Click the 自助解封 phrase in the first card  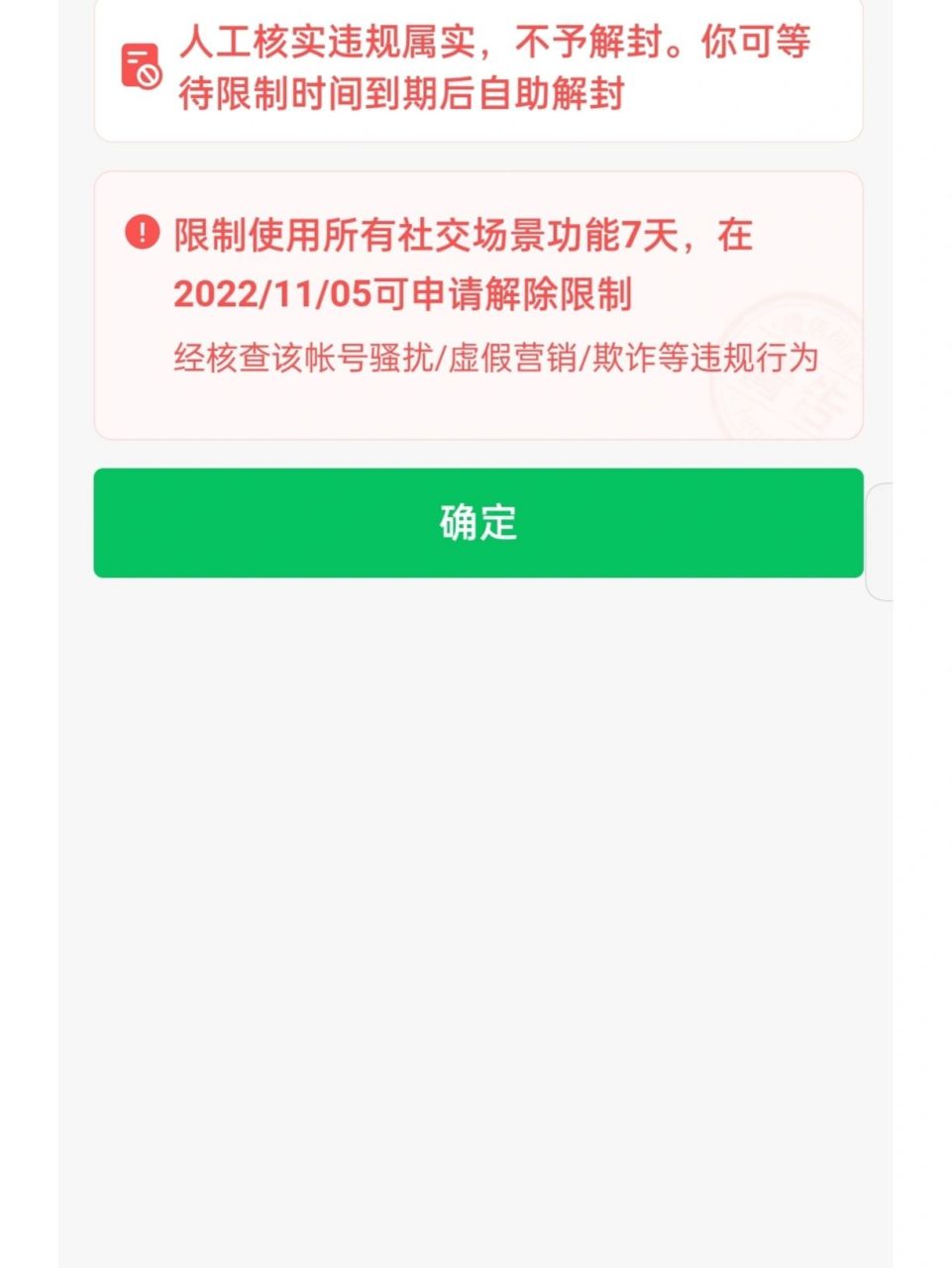(x=555, y=97)
